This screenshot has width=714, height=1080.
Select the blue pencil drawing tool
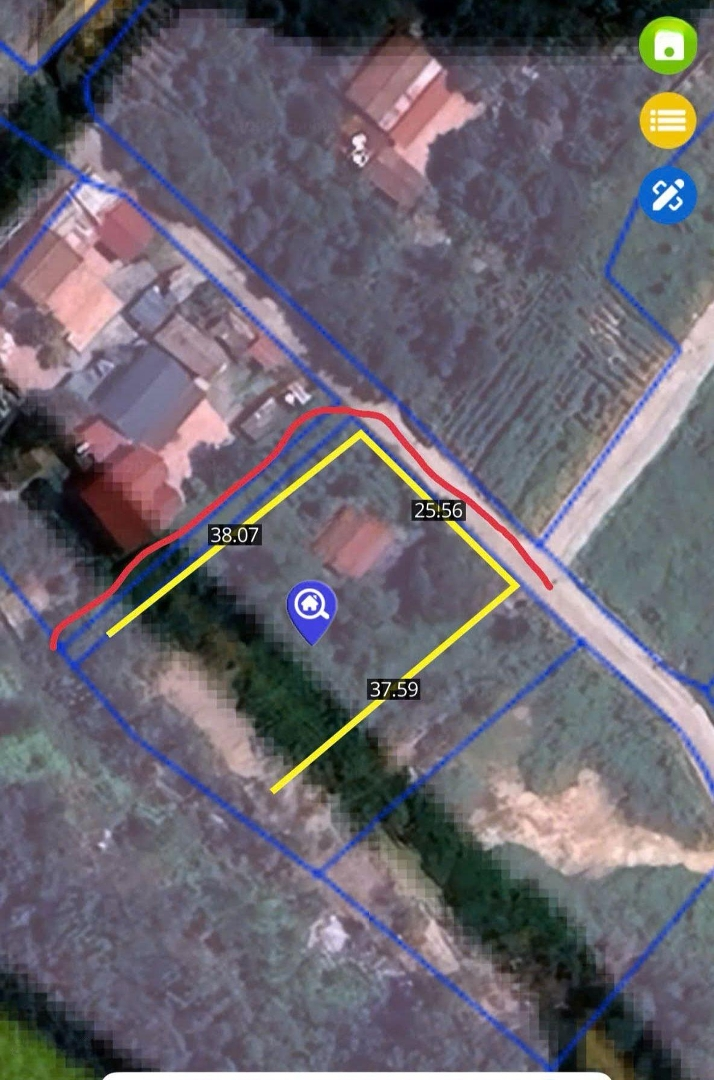click(x=668, y=195)
